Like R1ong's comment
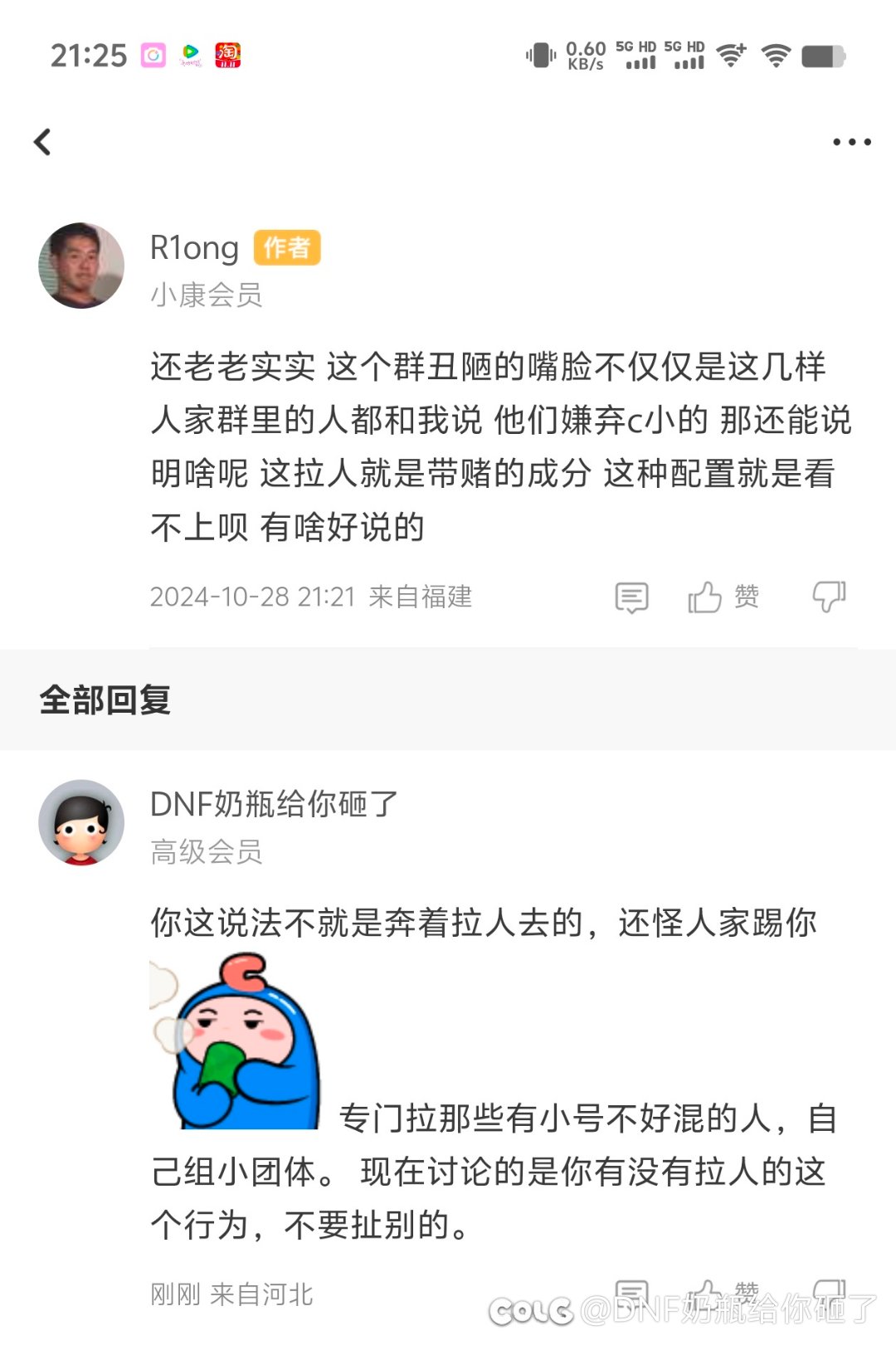Image resolution: width=896 pixels, height=1345 pixels. [705, 597]
